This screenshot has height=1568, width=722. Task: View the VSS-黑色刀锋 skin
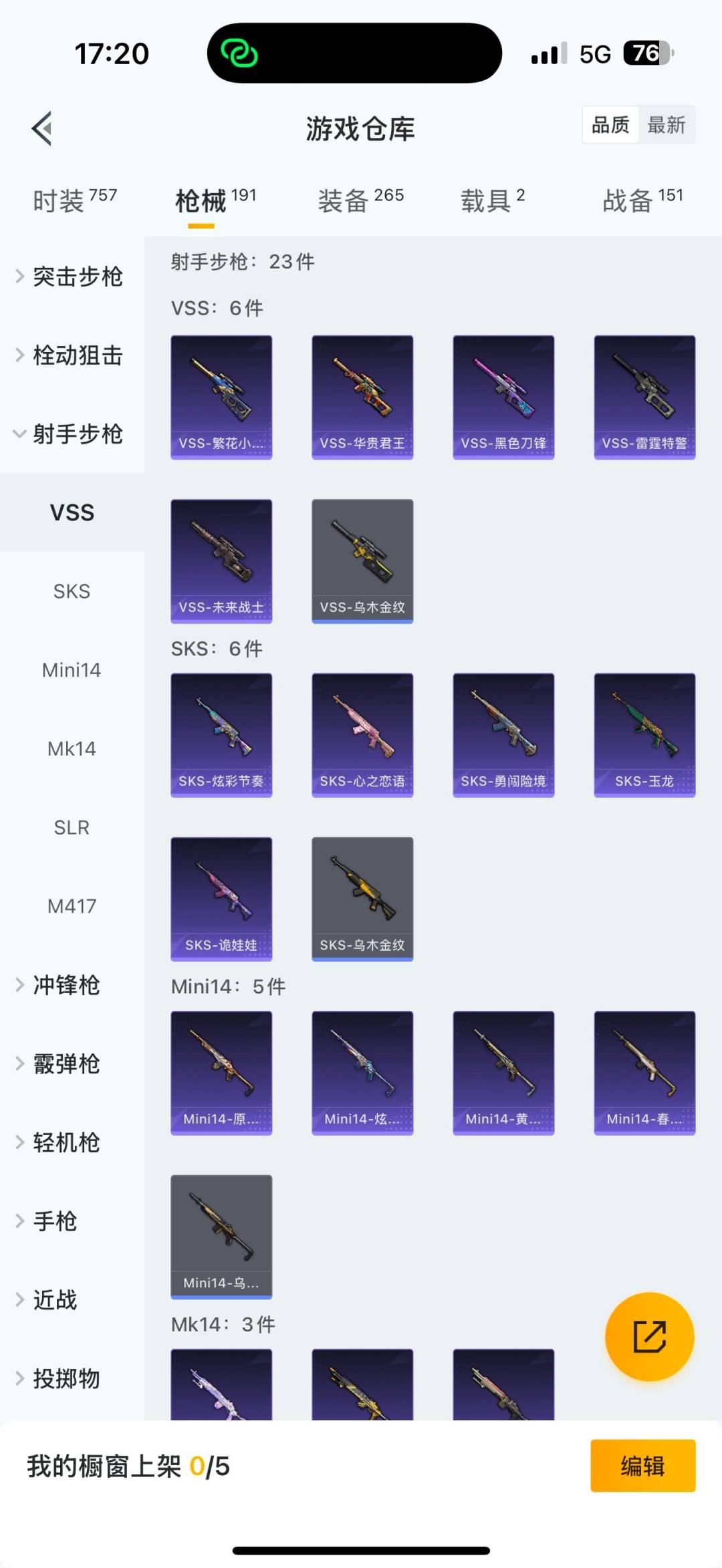pyautogui.click(x=503, y=396)
